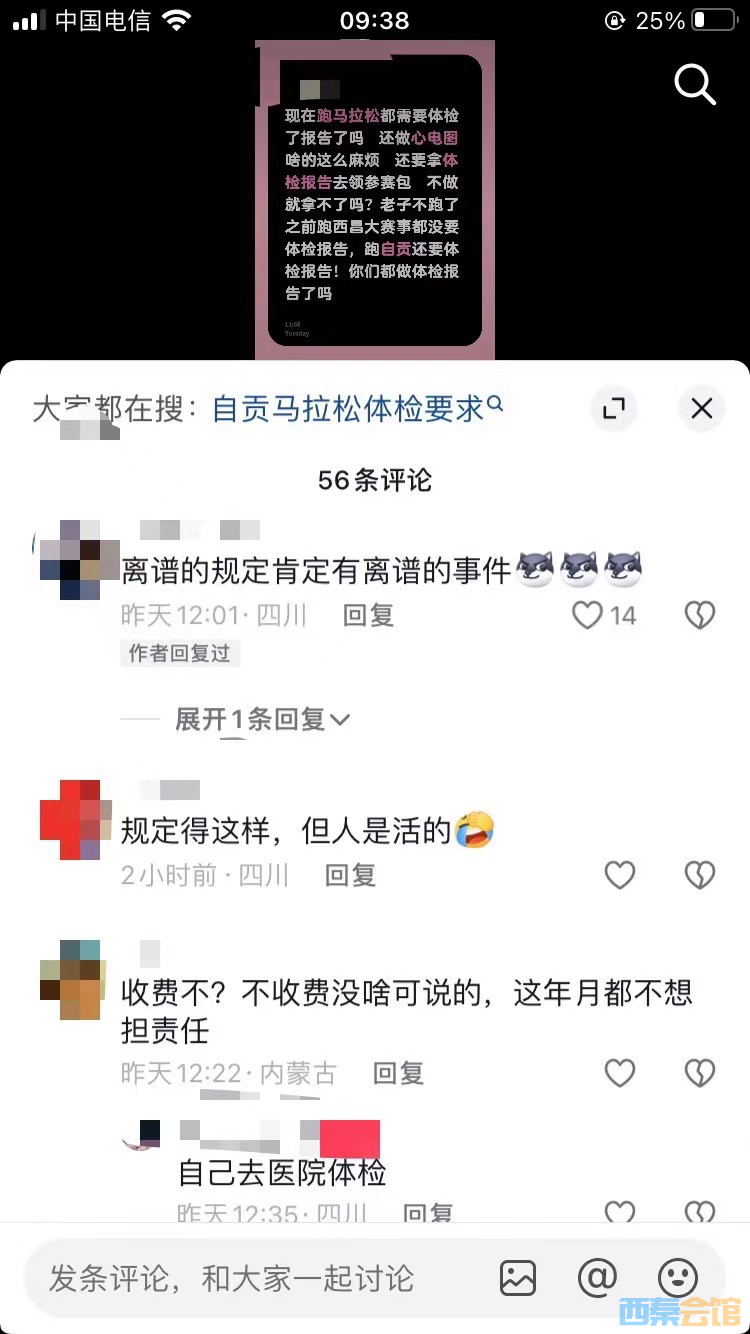Image resolution: width=750 pixels, height=1334 pixels.
Task: Attach an image to the comment
Action: (x=518, y=1278)
